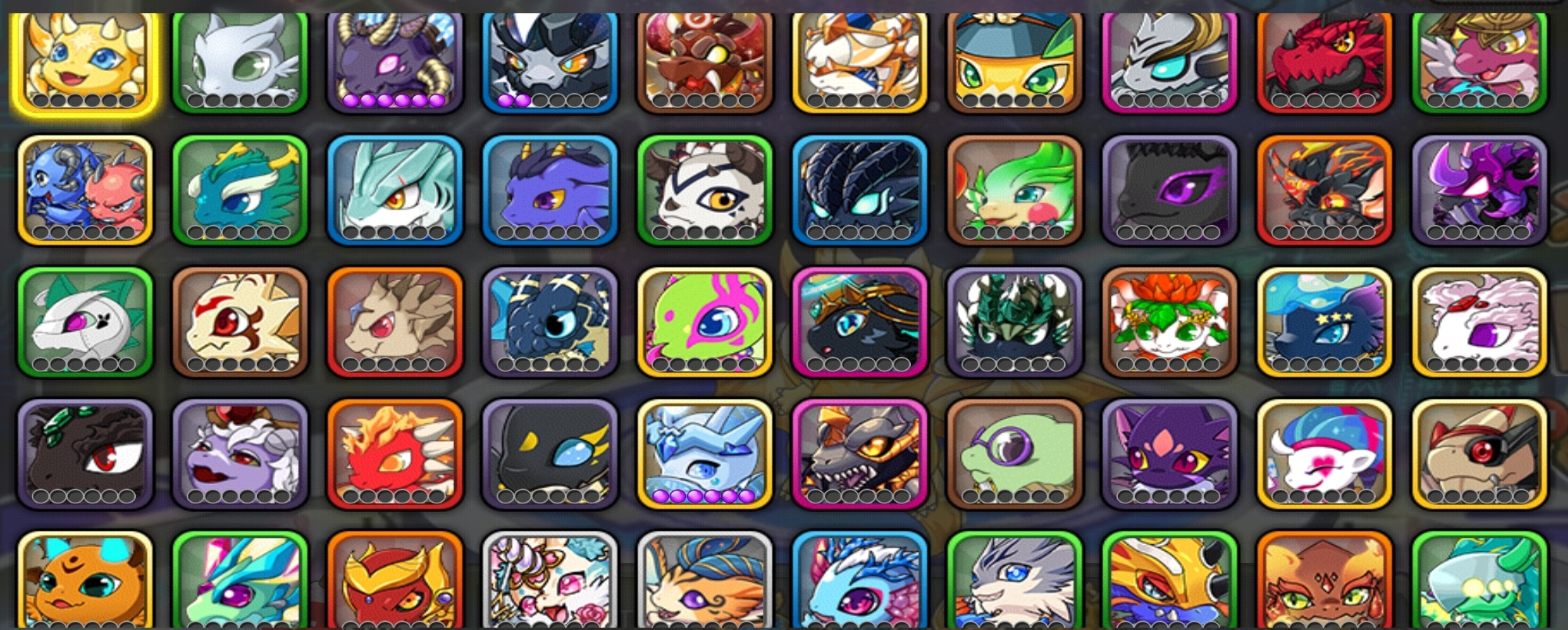Select the ice-blue crystal dragon
This screenshot has width=1568, height=630.
click(x=705, y=453)
